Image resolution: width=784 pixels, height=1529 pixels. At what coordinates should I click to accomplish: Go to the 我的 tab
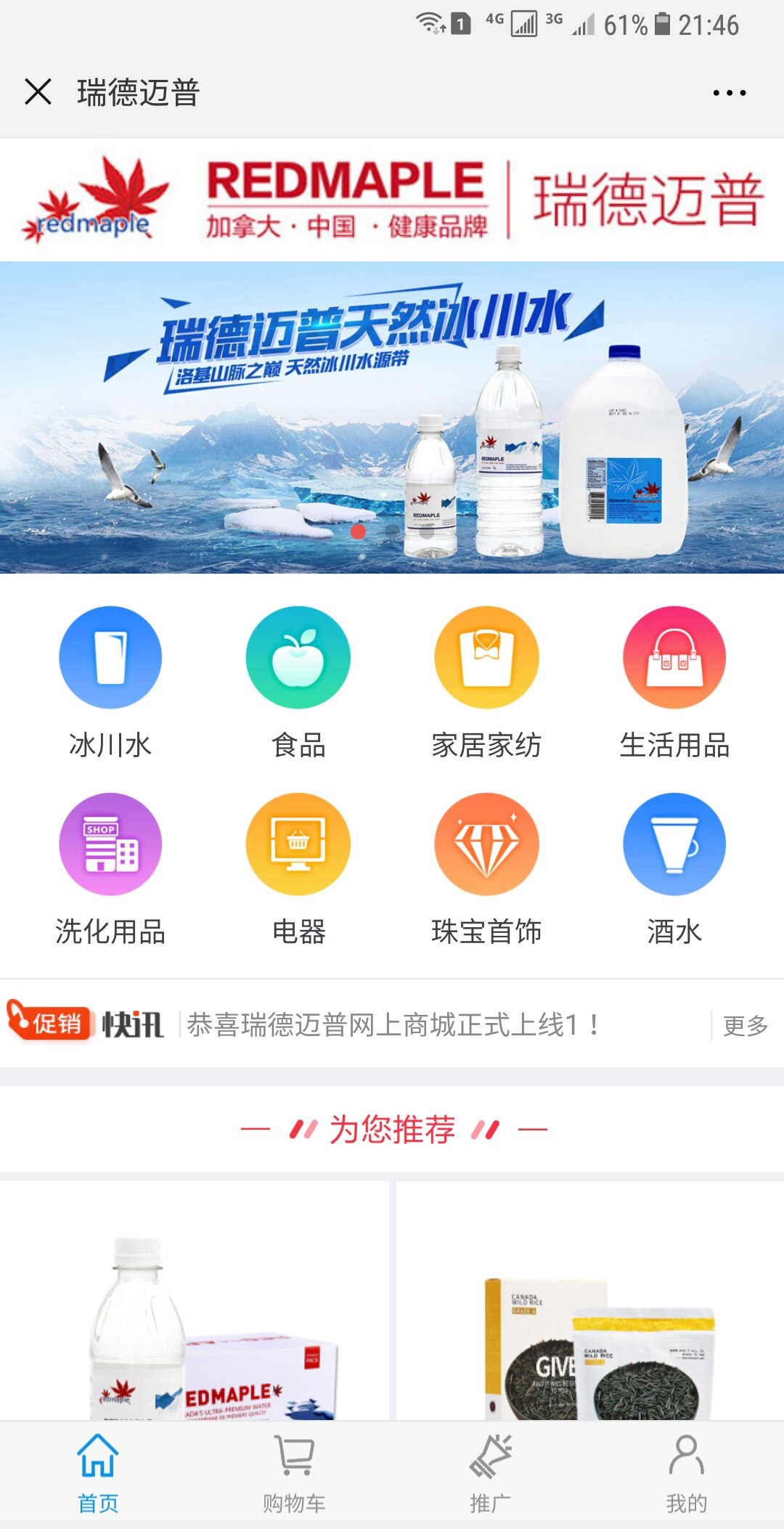pos(686,1473)
